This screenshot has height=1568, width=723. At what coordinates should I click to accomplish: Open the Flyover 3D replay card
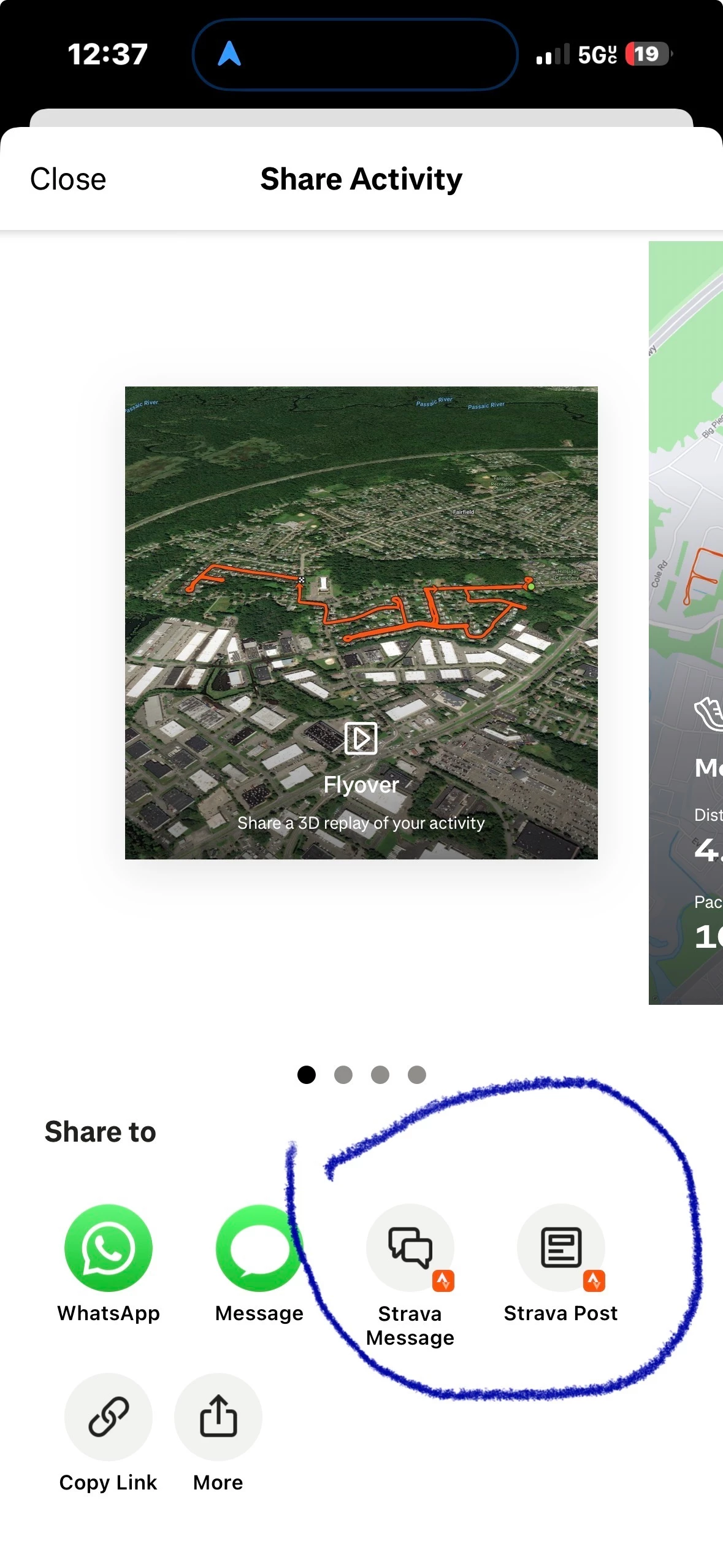pyautogui.click(x=361, y=623)
